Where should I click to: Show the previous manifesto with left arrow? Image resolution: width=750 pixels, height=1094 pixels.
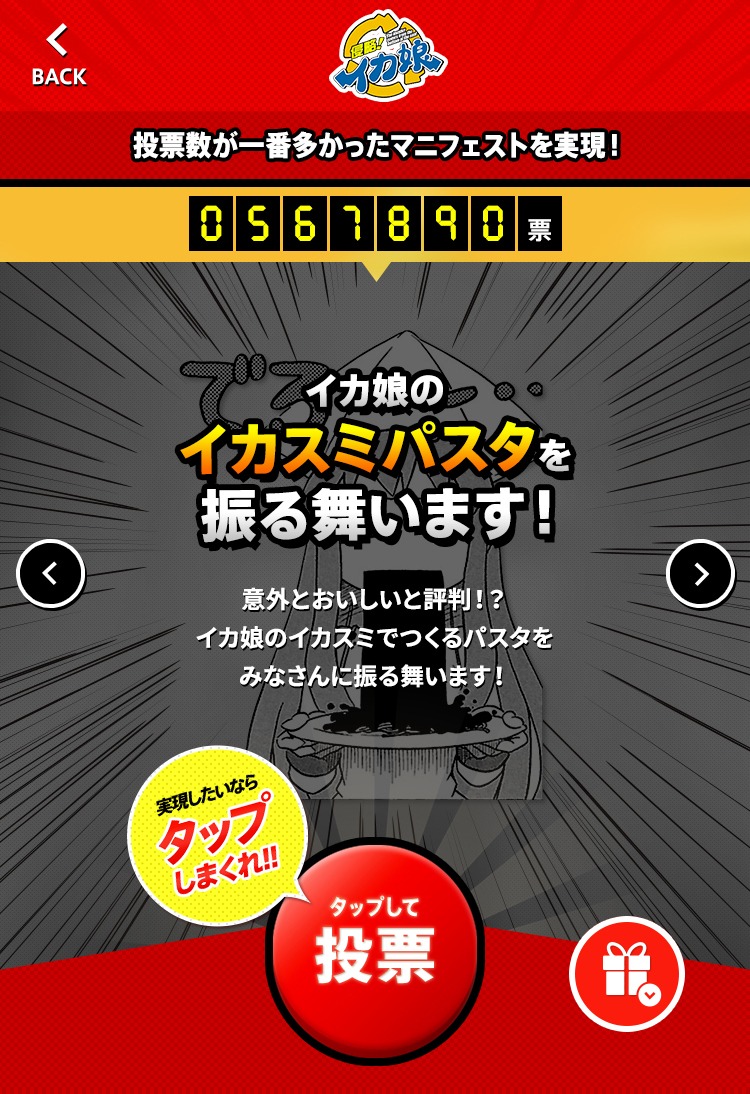(51, 574)
